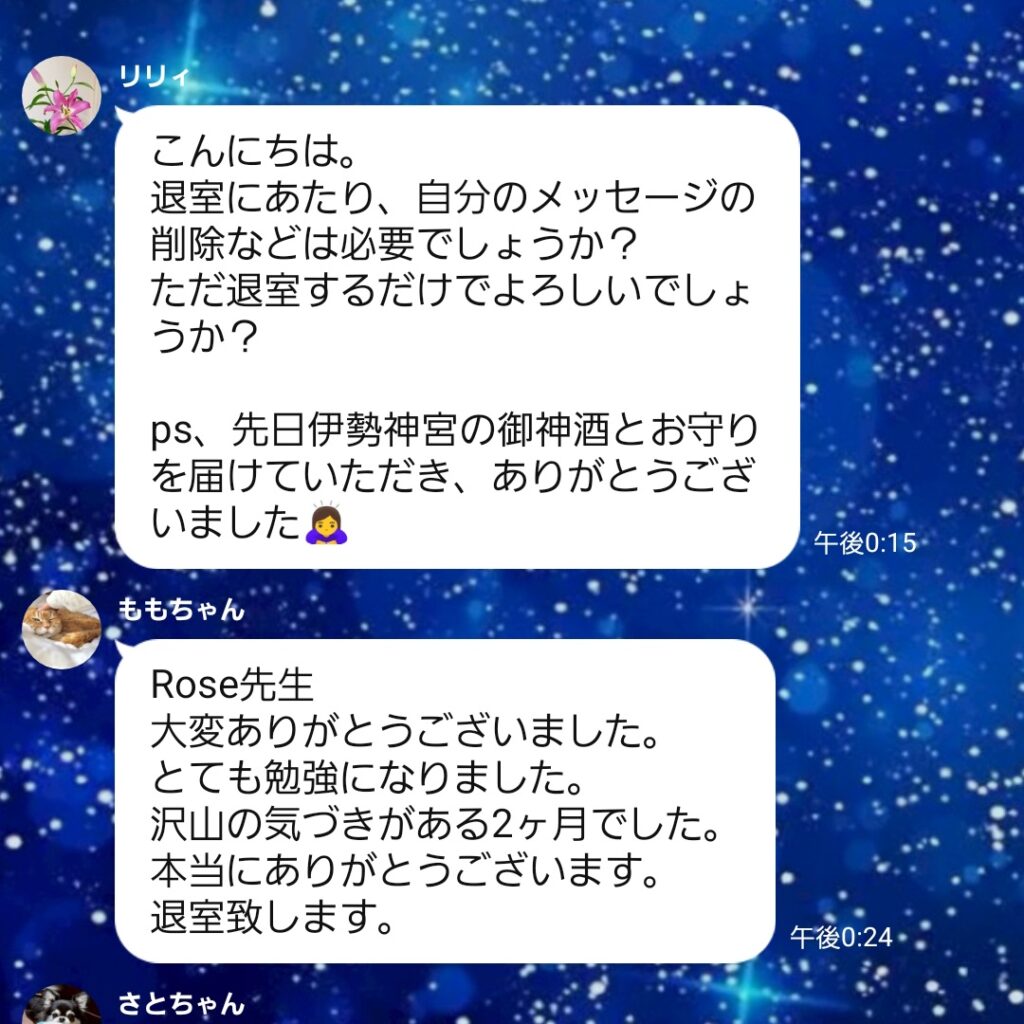Open リリィ's profile picture

61,96
